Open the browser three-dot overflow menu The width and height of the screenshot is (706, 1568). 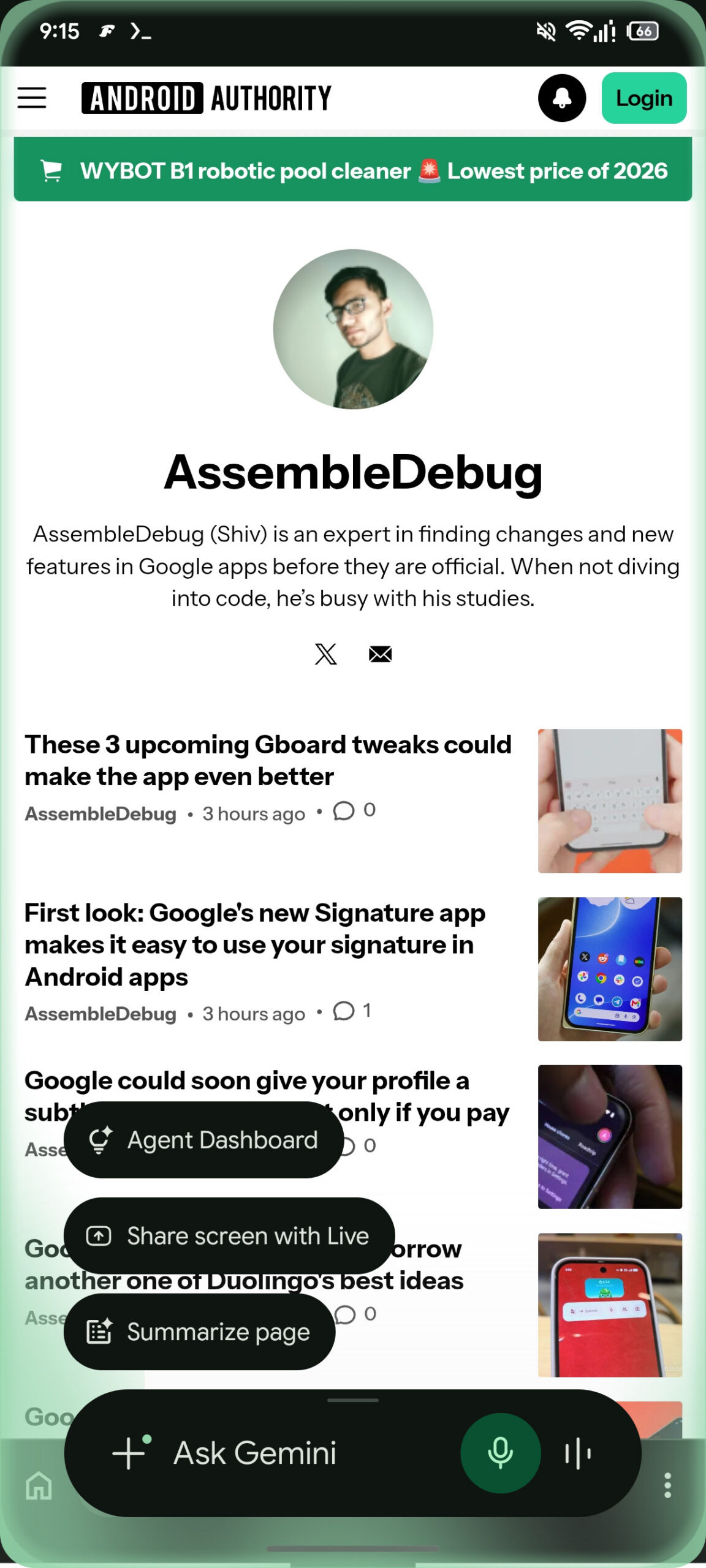[667, 1486]
